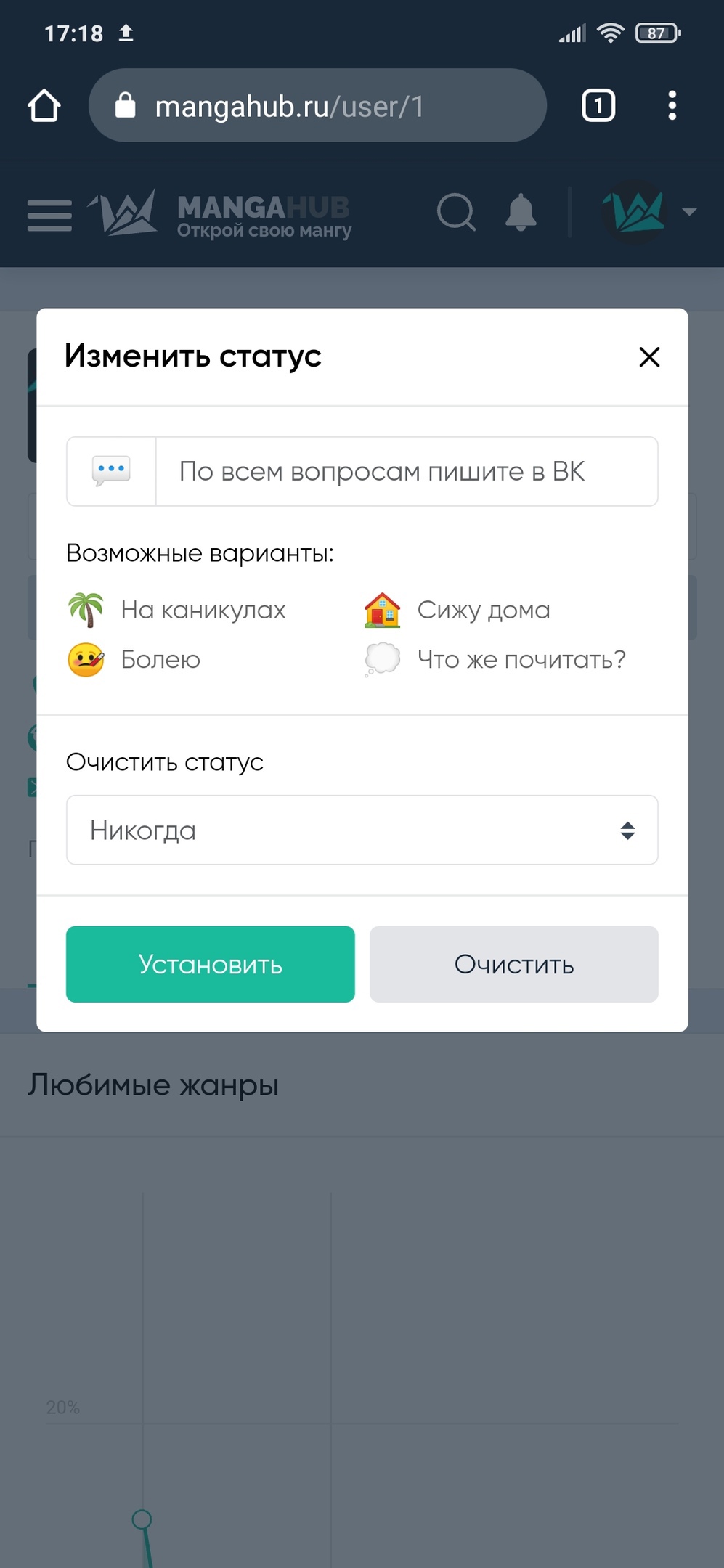Choose the Сижу дома status
This screenshot has height=1568, width=724.
pos(457,610)
